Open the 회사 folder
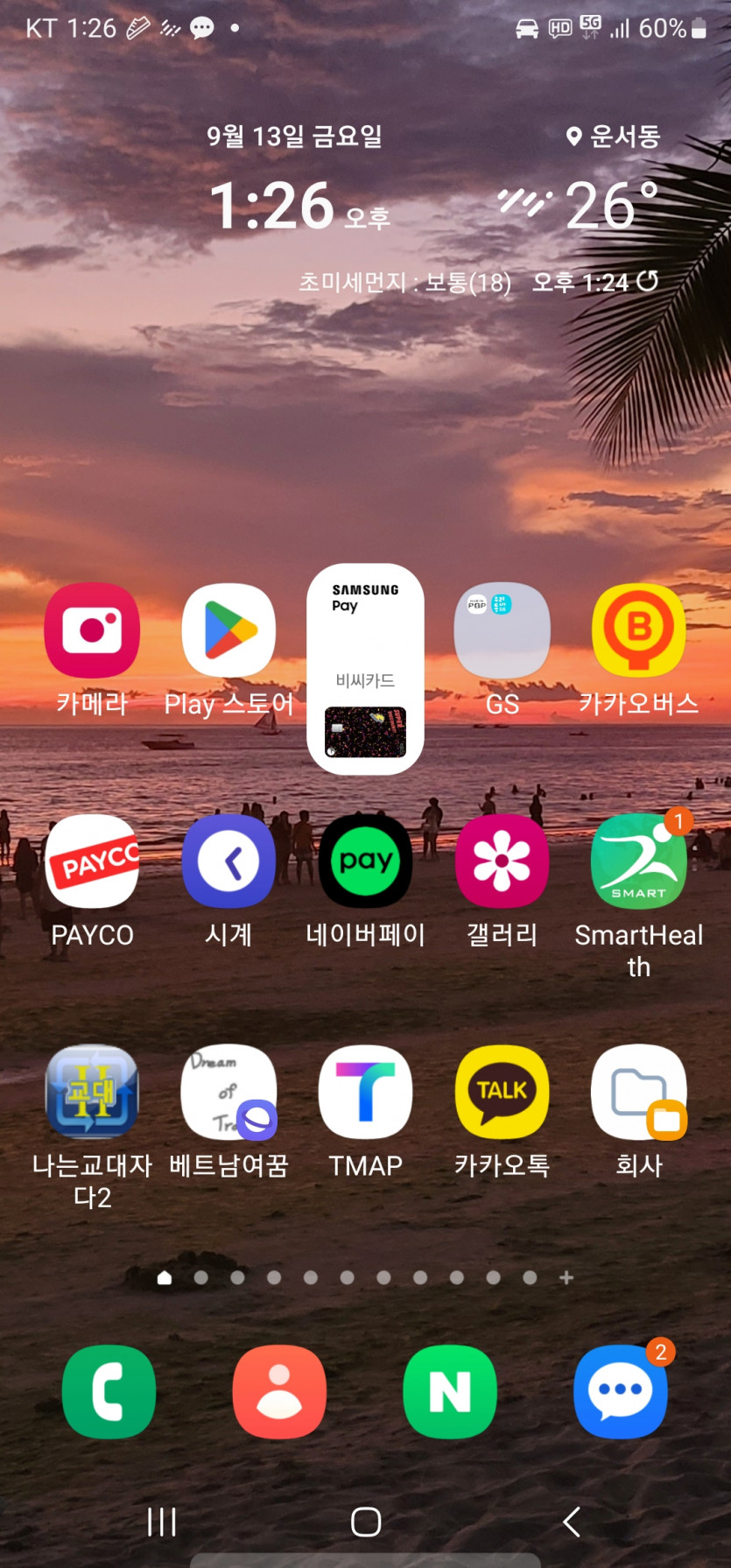Image resolution: width=731 pixels, height=1568 pixels. click(x=638, y=1092)
